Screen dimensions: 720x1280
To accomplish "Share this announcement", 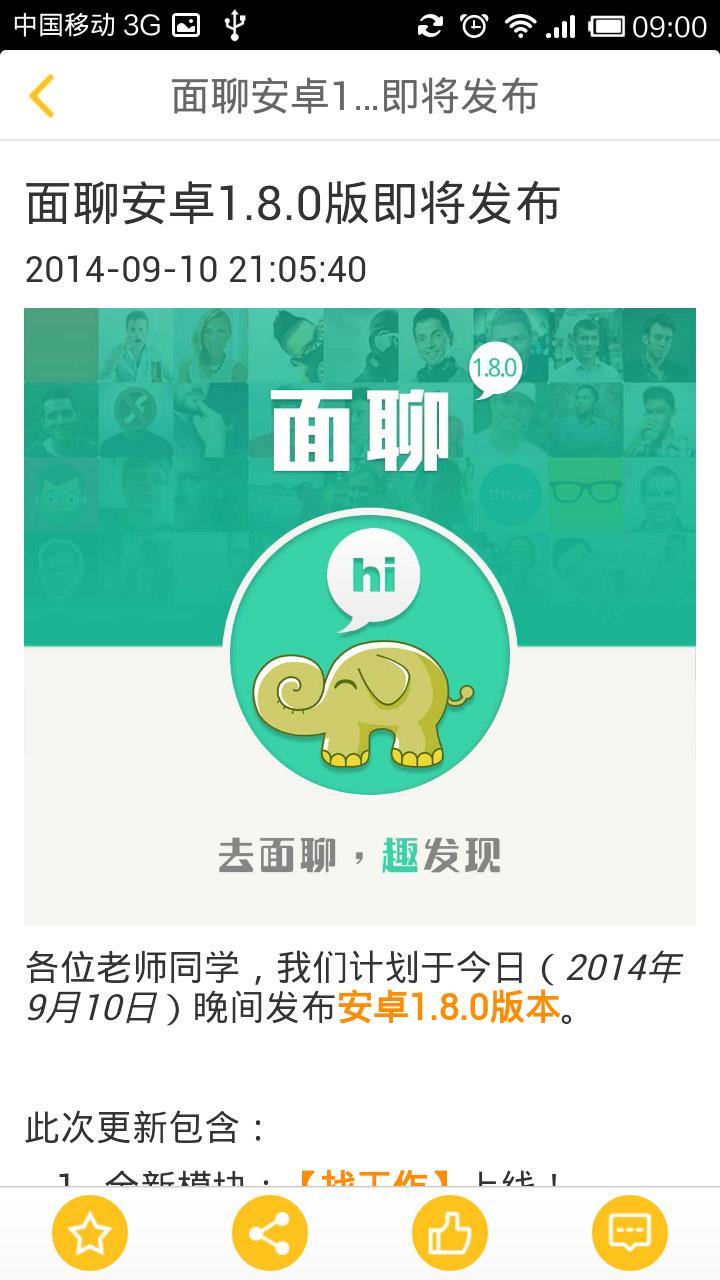I will tap(270, 1234).
